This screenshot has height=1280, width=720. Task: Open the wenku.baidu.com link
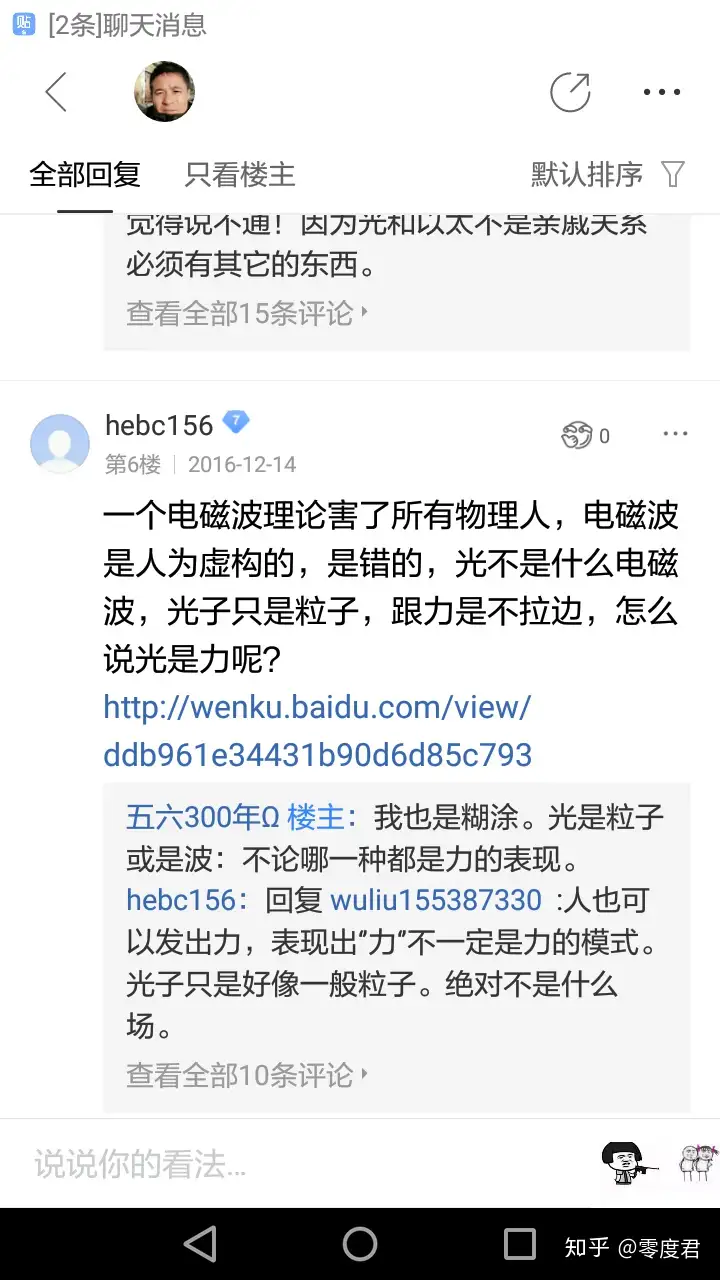point(318,730)
